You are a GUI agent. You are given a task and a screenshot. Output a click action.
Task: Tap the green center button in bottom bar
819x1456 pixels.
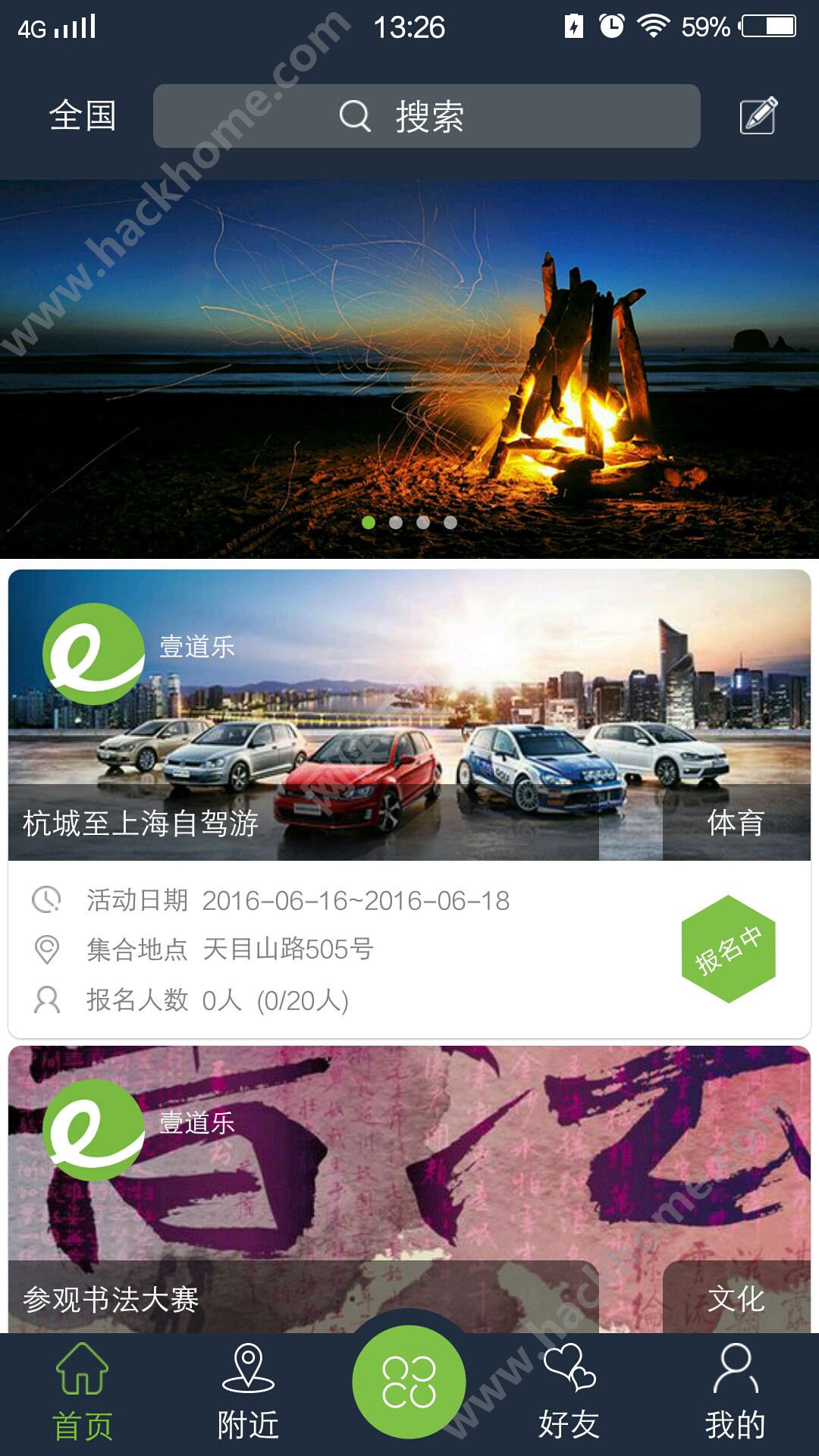pos(409,1382)
